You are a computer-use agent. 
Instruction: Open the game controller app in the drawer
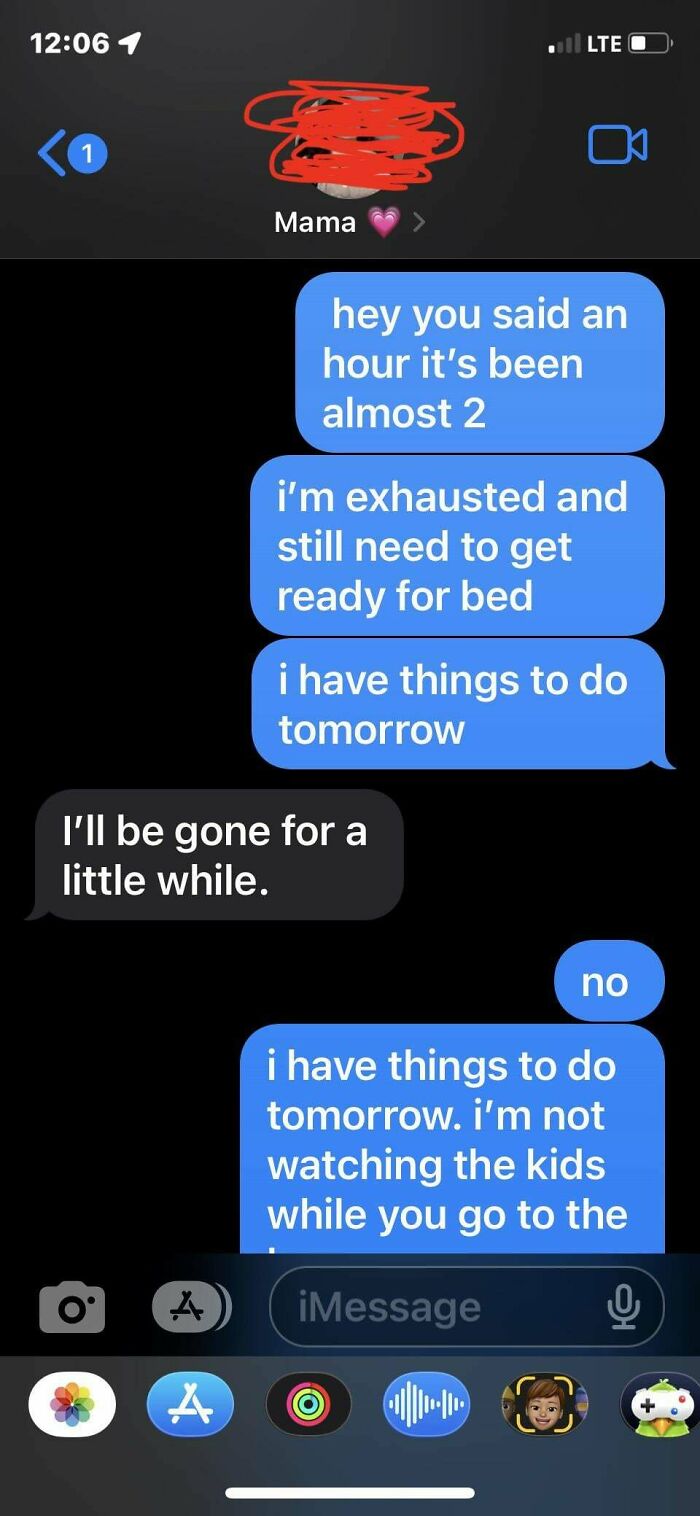[x=660, y=1405]
